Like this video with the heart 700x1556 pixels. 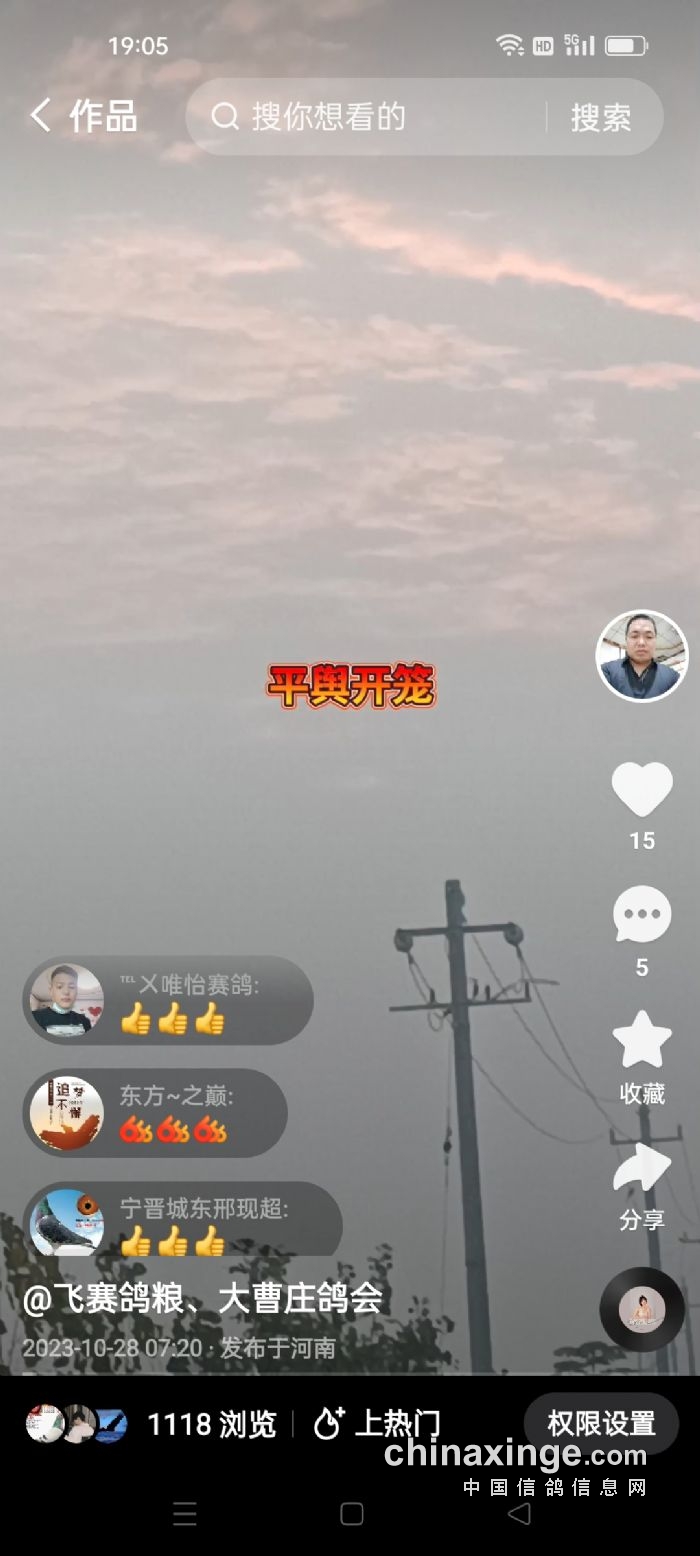[642, 790]
